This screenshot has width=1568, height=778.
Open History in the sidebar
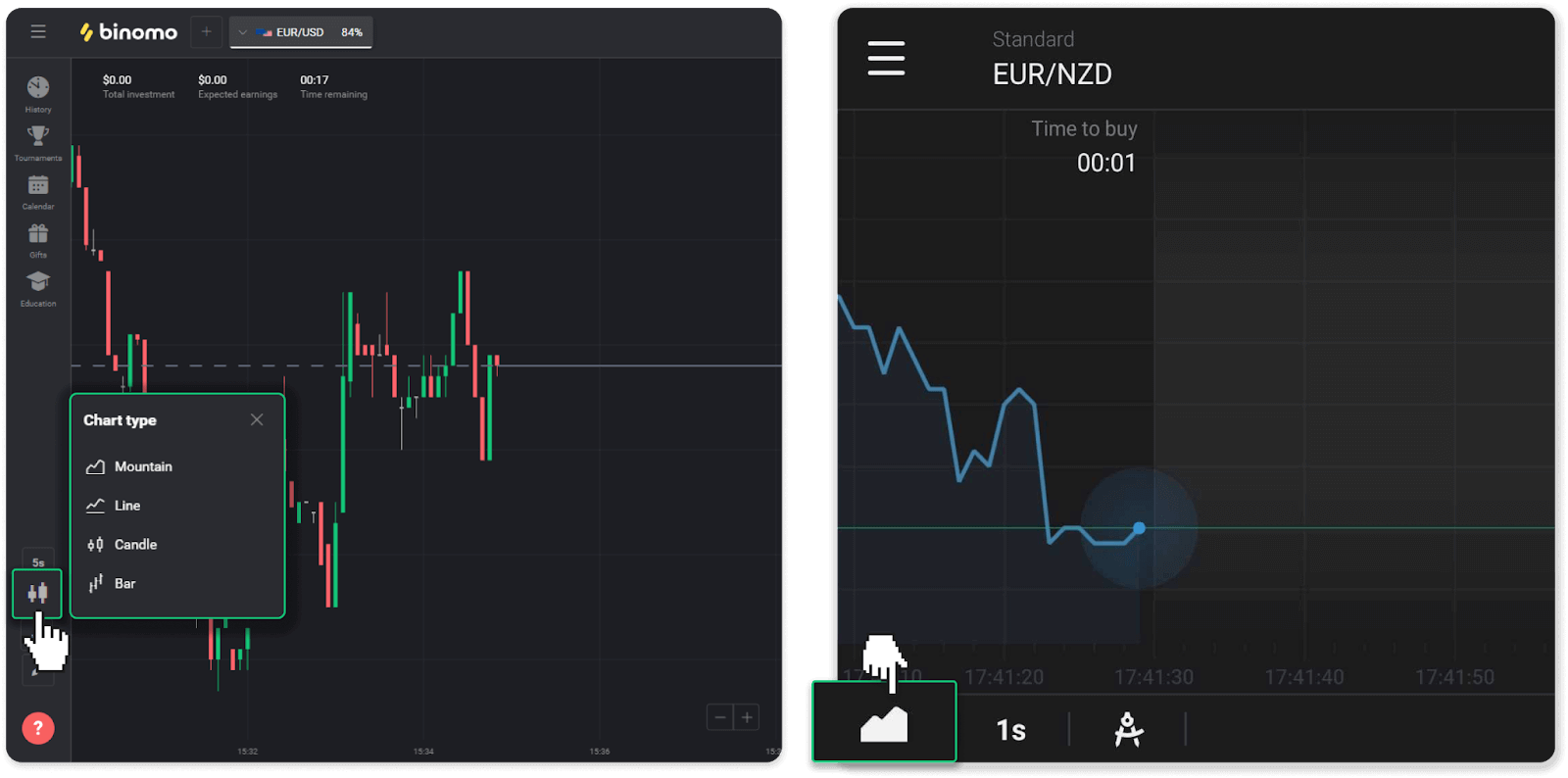(x=38, y=93)
